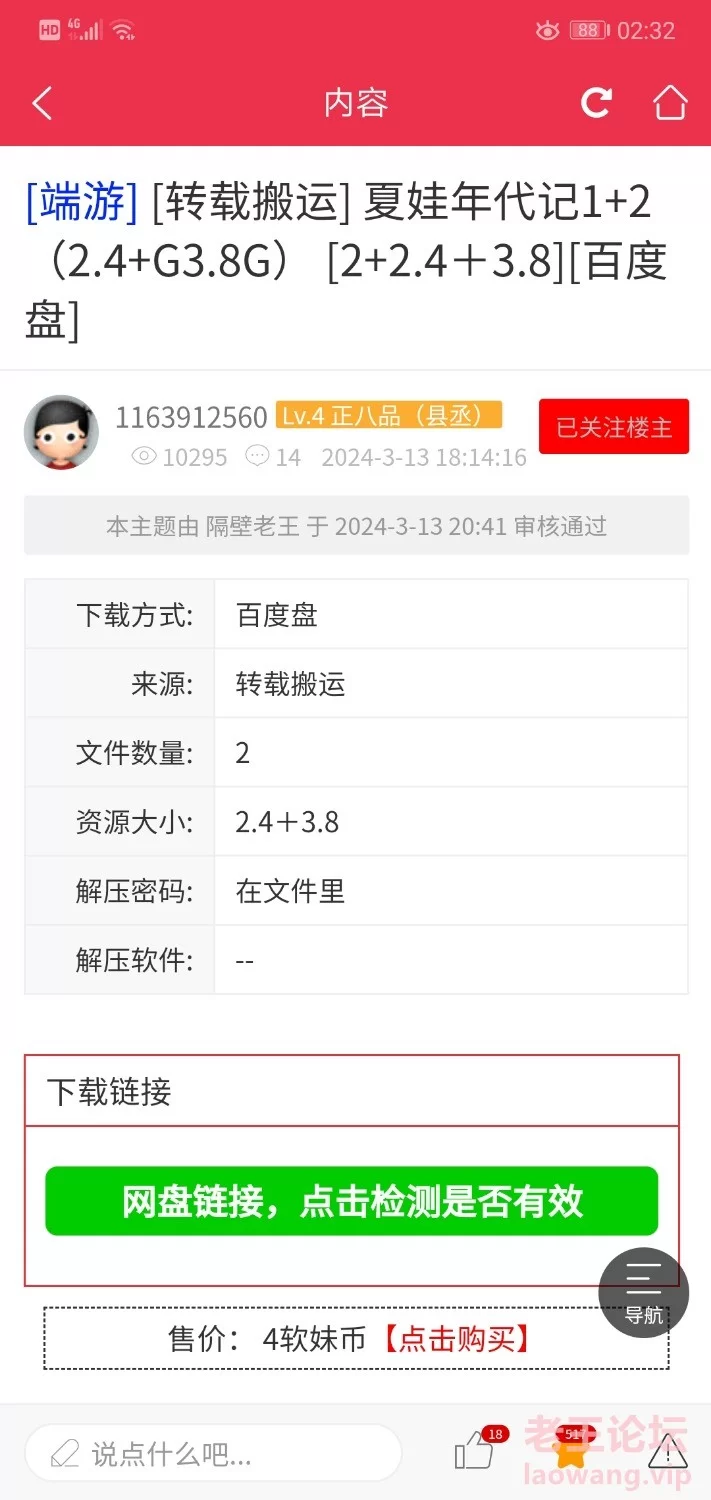Open the [端游] category link
The width and height of the screenshot is (711, 1500).
pyautogui.click(x=82, y=202)
